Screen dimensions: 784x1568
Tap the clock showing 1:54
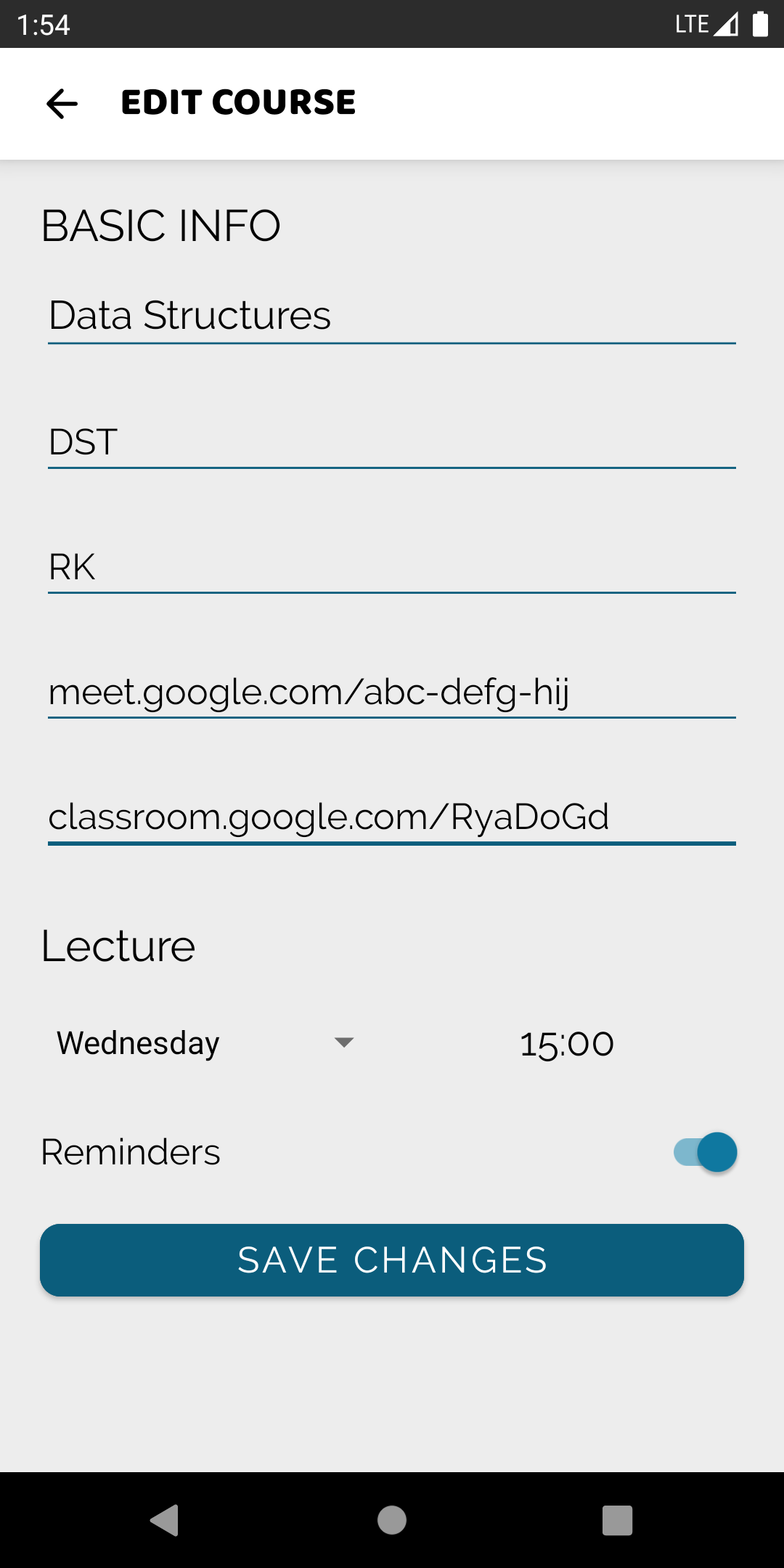click(x=44, y=24)
